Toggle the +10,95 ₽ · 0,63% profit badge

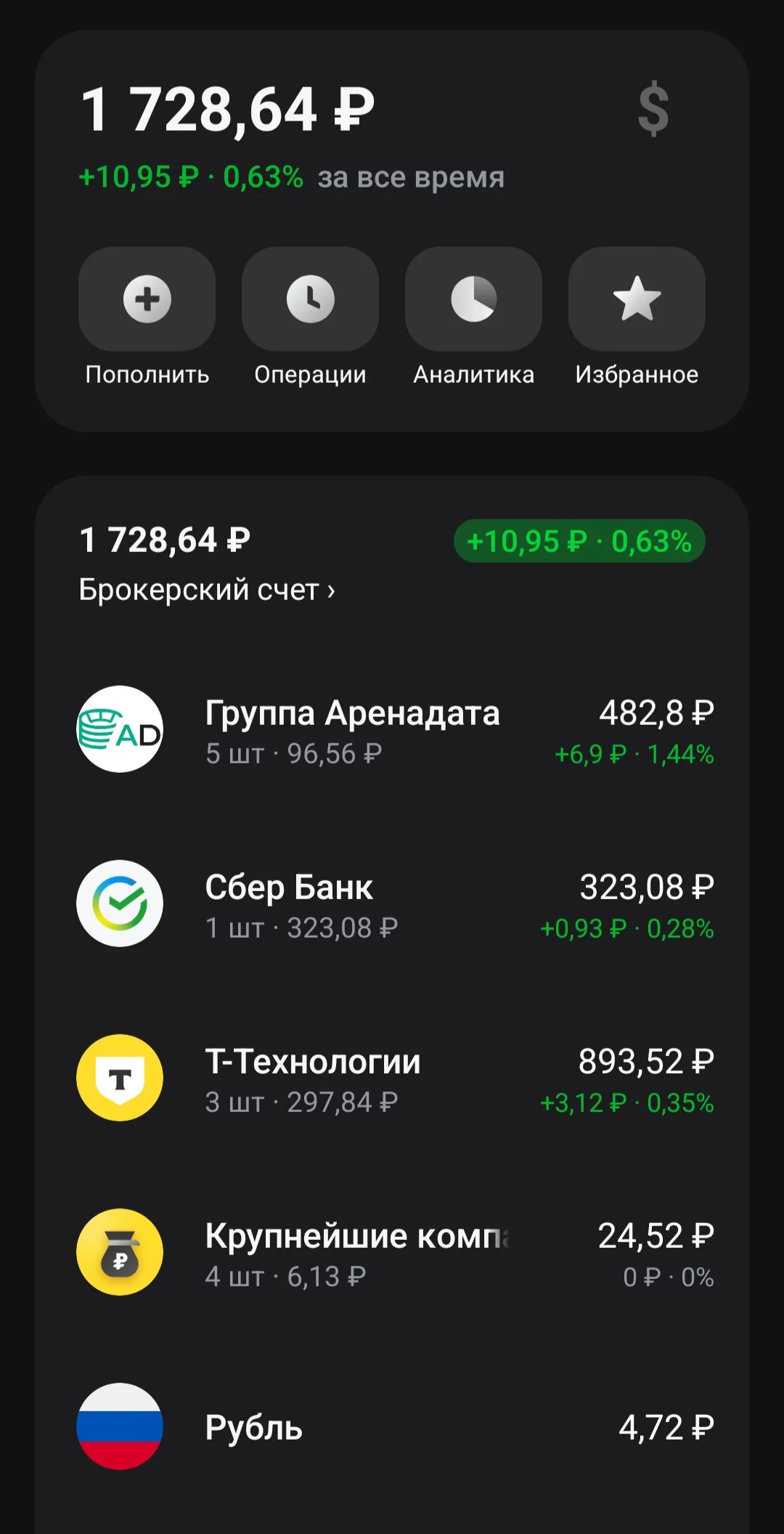coord(579,541)
